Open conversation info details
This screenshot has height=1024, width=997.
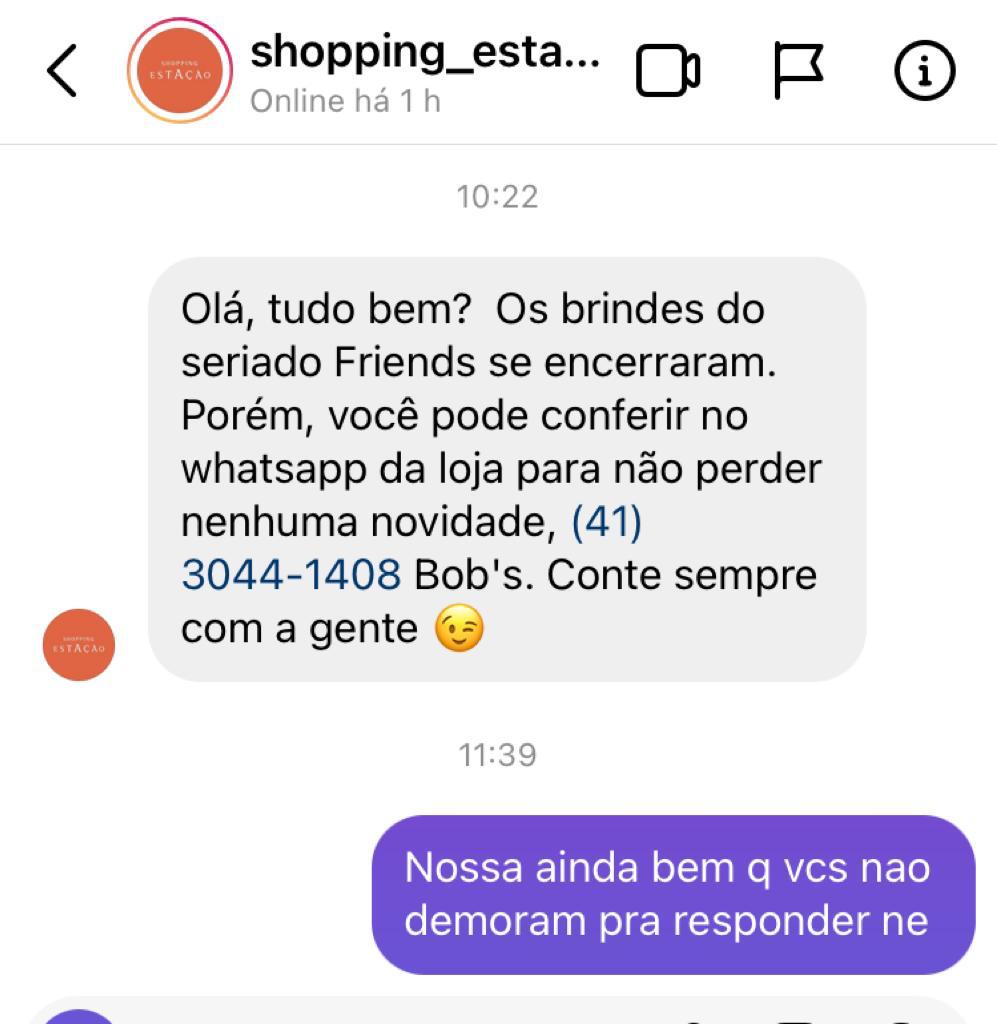(x=924, y=70)
